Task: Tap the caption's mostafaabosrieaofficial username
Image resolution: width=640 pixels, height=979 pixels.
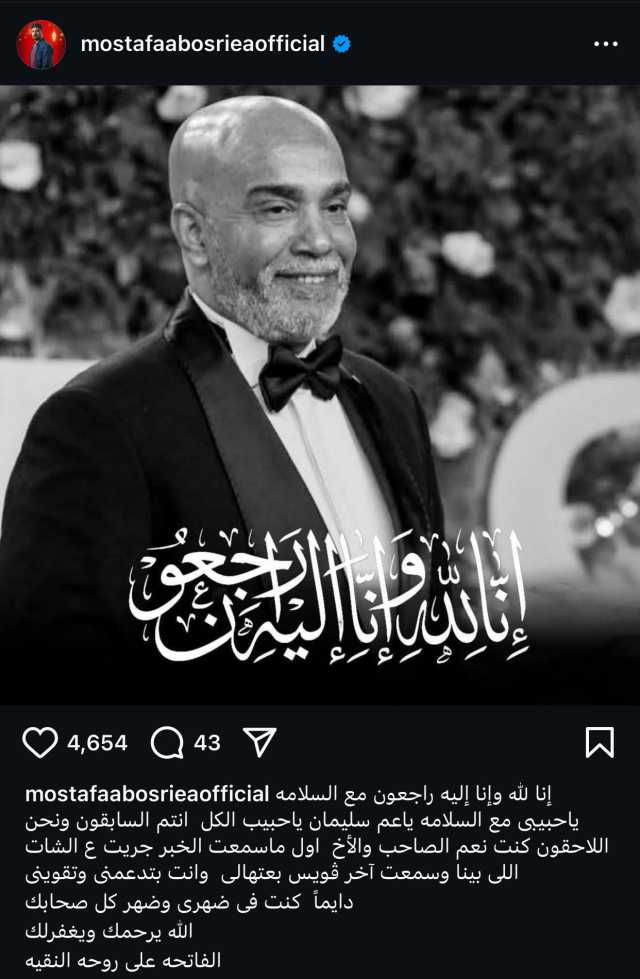Action: click(148, 794)
